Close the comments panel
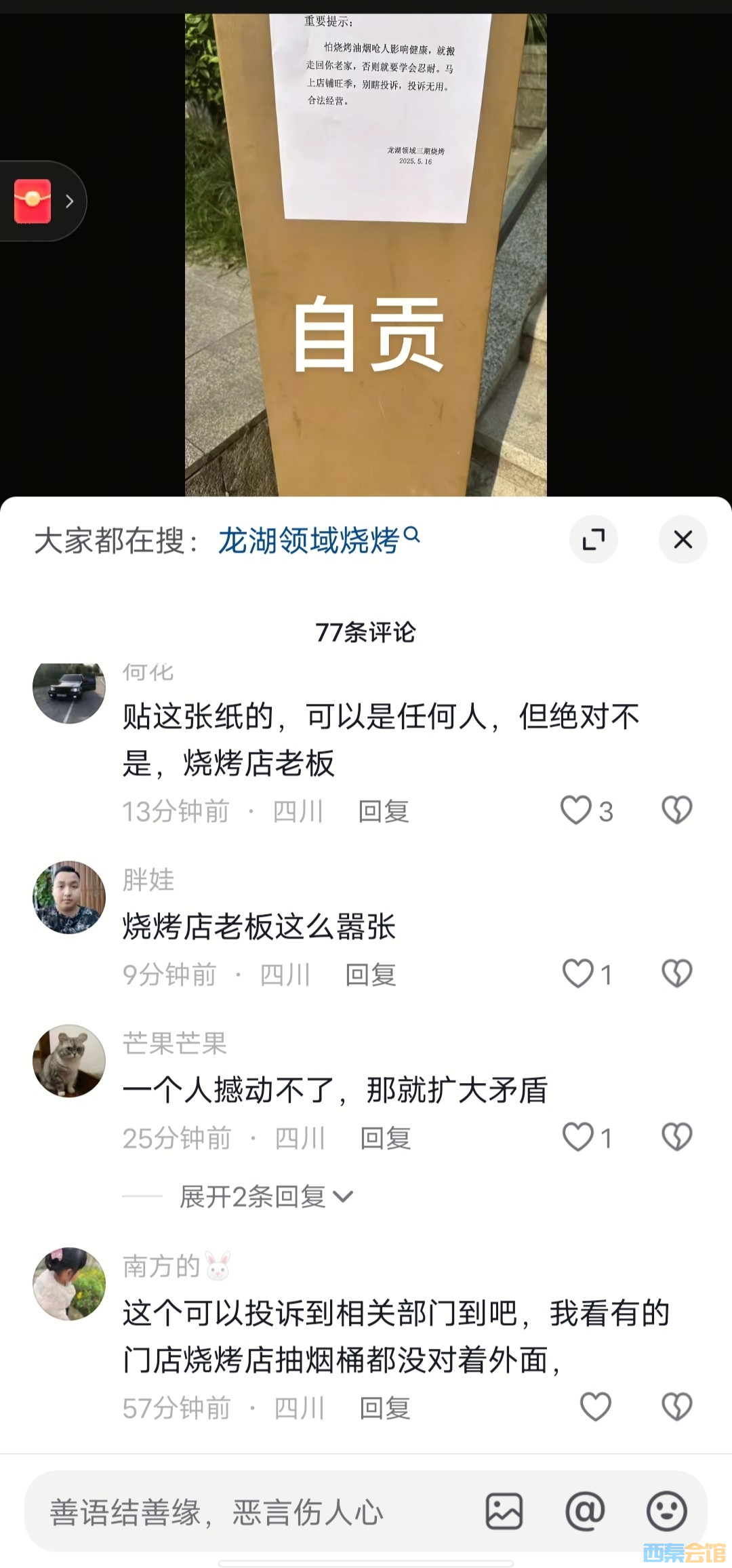The width and height of the screenshot is (732, 1568). [x=683, y=540]
